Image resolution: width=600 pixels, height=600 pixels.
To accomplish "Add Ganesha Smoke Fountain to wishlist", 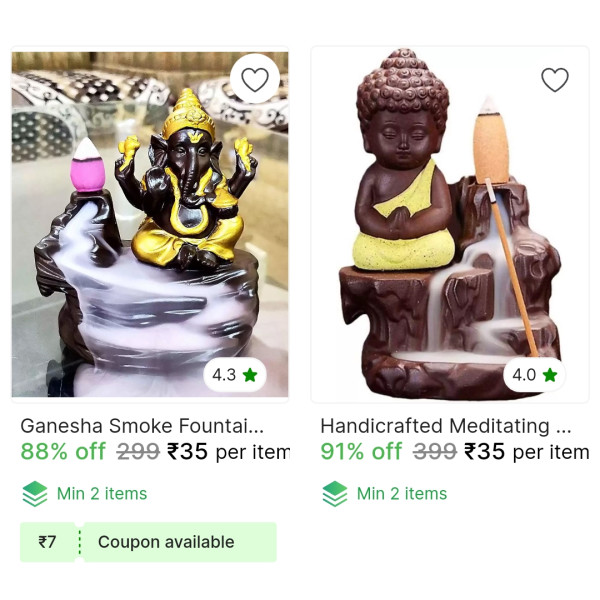I will coord(255,79).
